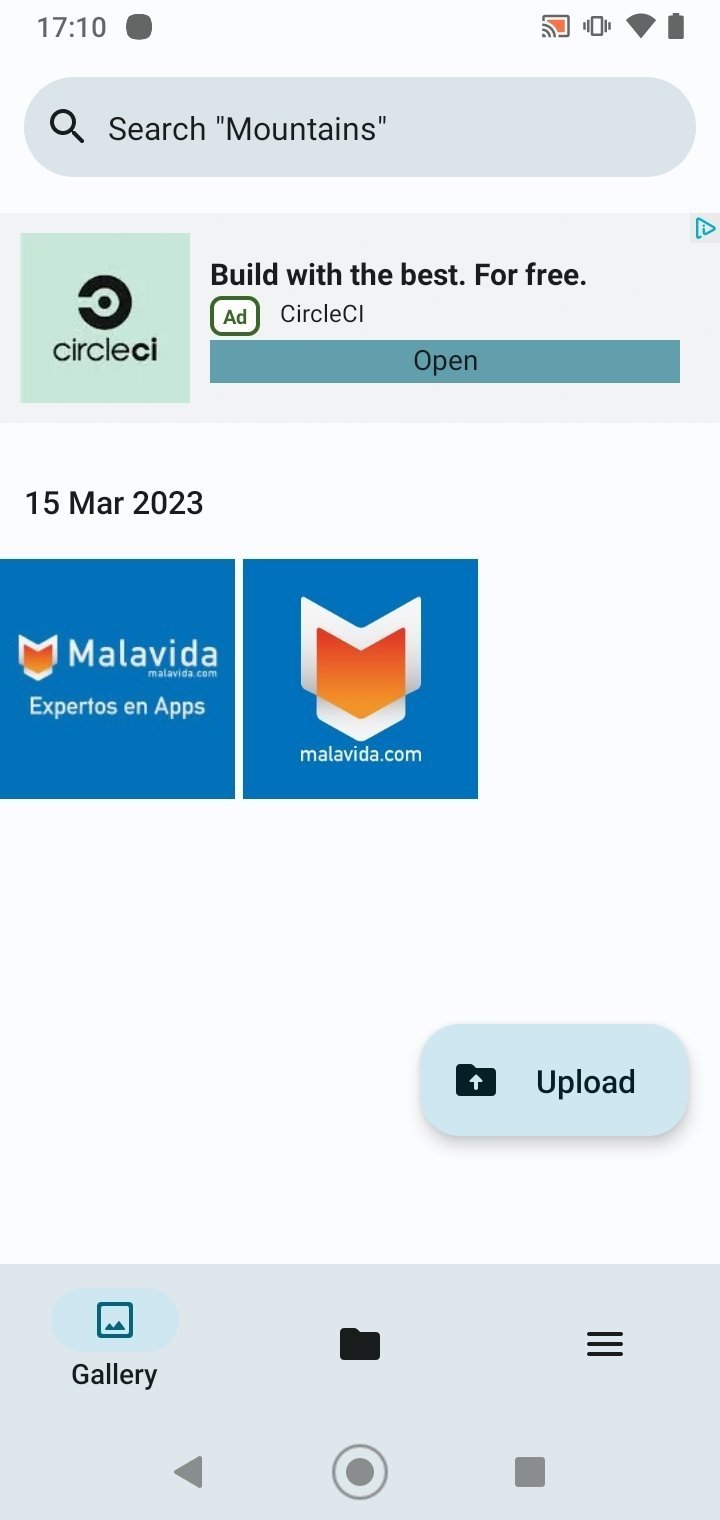Open the malavida.com logo photo

pyautogui.click(x=360, y=679)
